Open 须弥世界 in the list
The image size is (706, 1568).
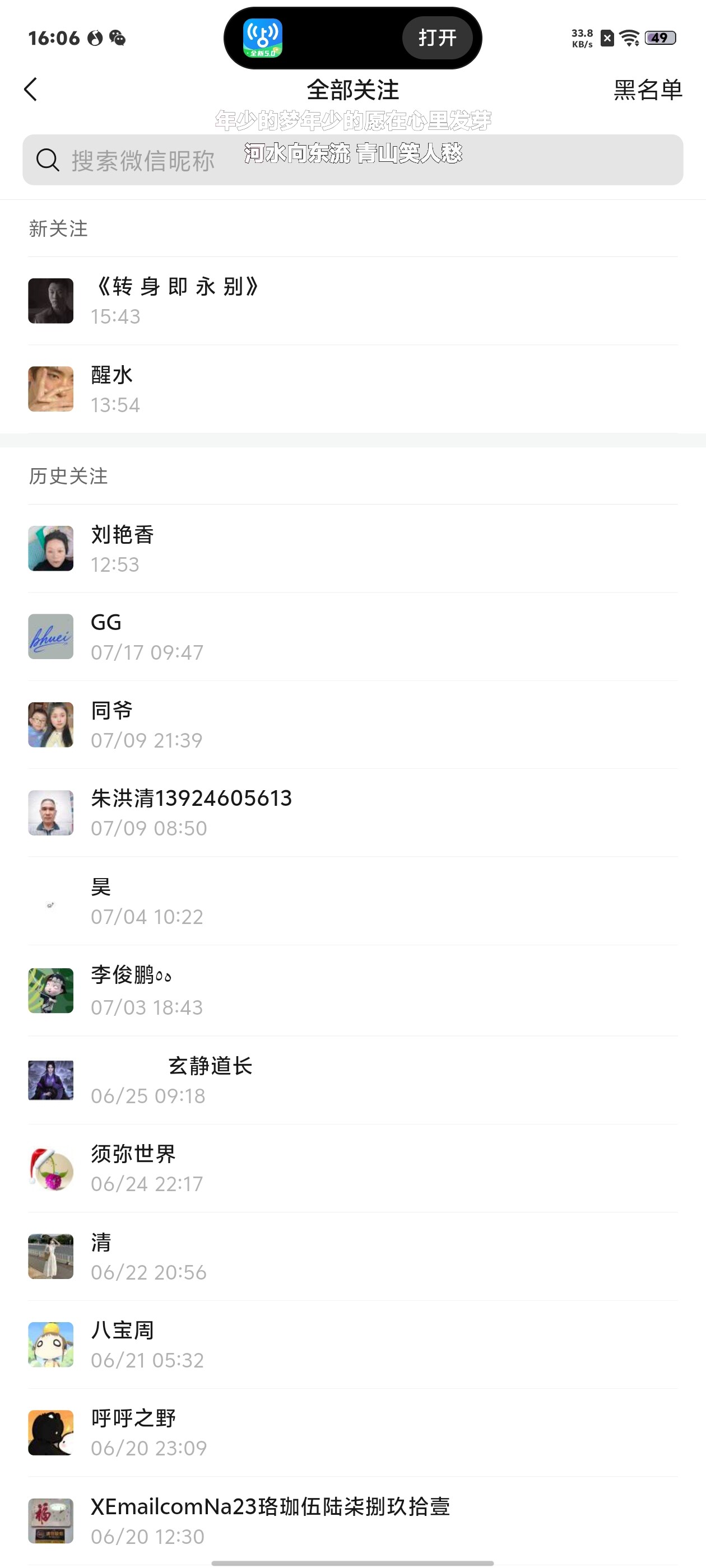click(x=352, y=1168)
